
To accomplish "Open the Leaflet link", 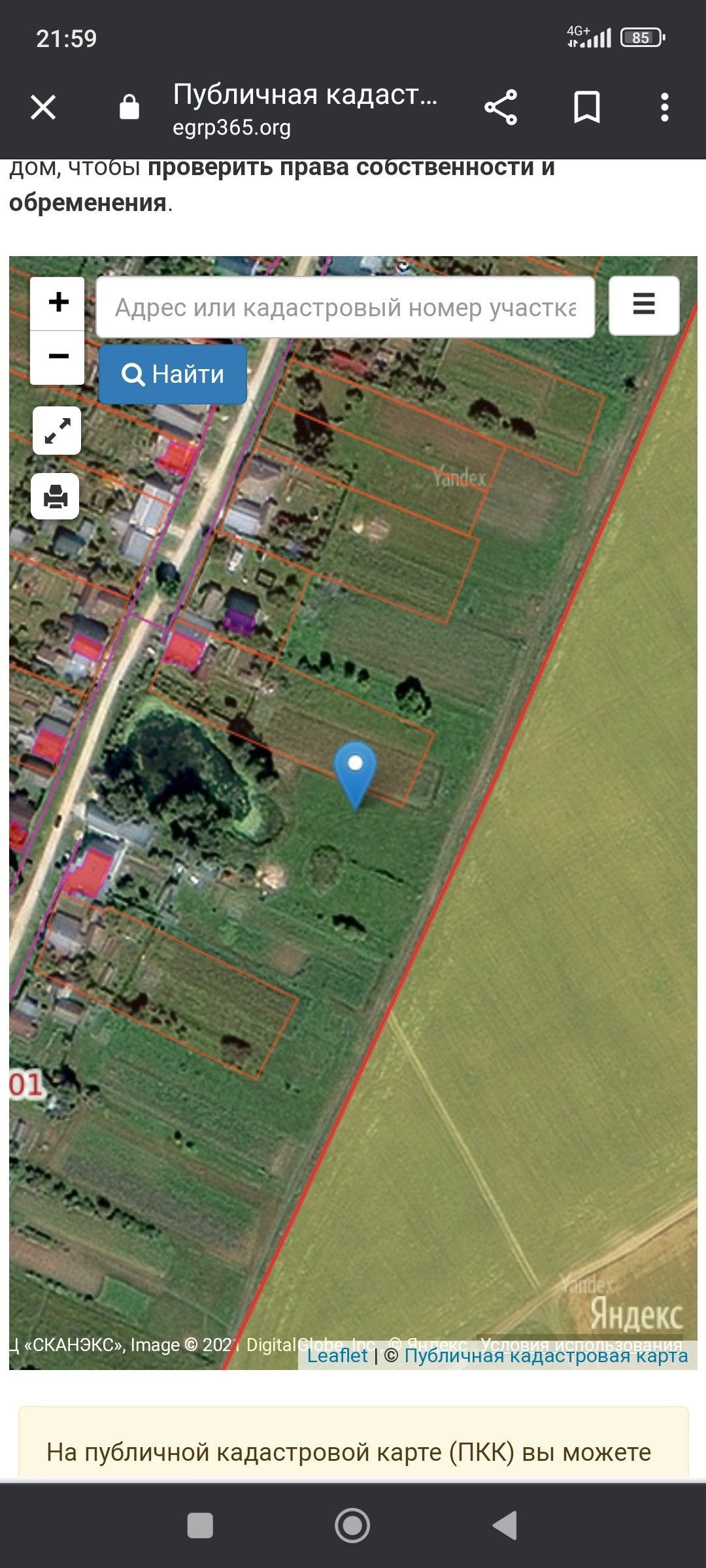I will pos(337,1355).
